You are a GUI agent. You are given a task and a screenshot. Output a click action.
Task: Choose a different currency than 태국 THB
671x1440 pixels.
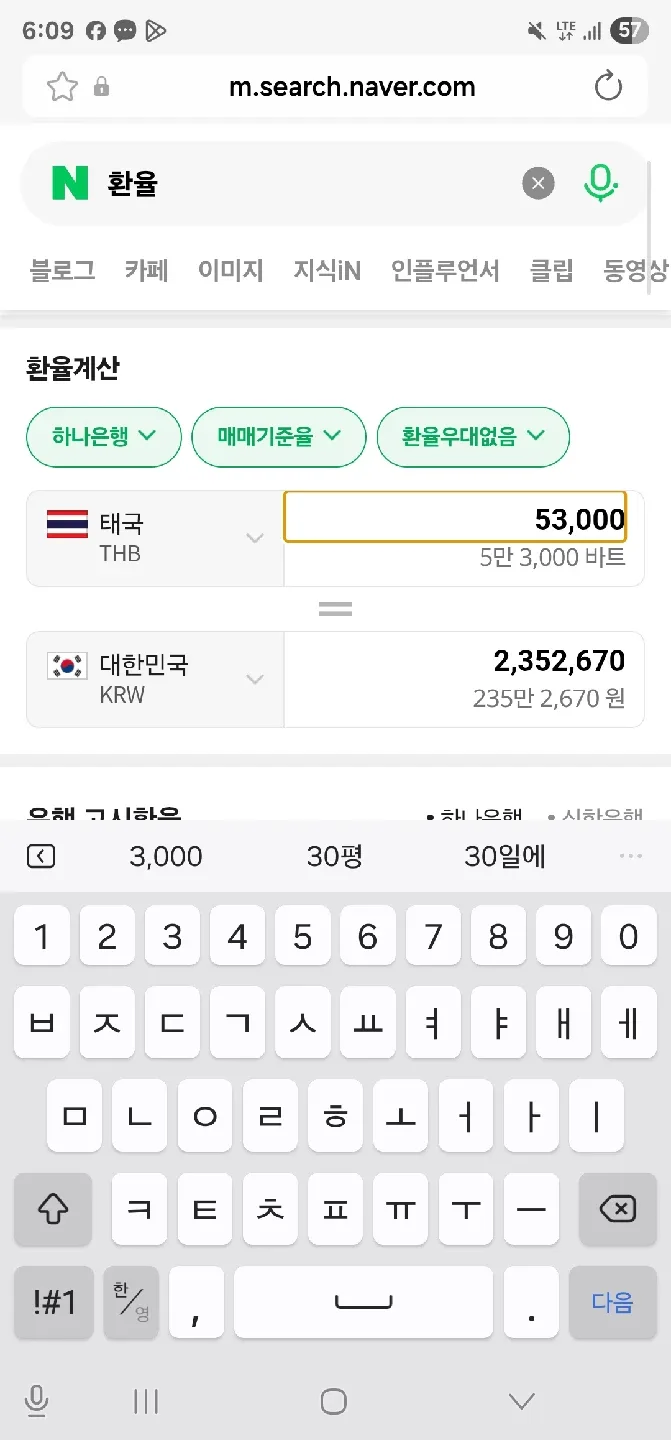(155, 538)
